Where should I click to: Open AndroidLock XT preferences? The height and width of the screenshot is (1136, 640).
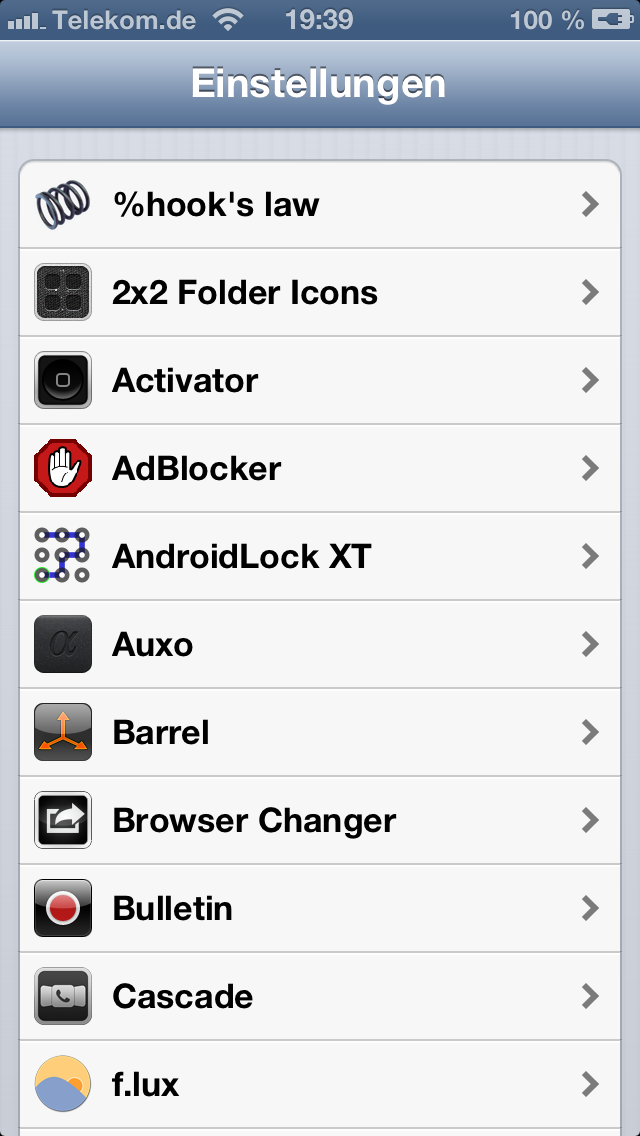[x=320, y=557]
